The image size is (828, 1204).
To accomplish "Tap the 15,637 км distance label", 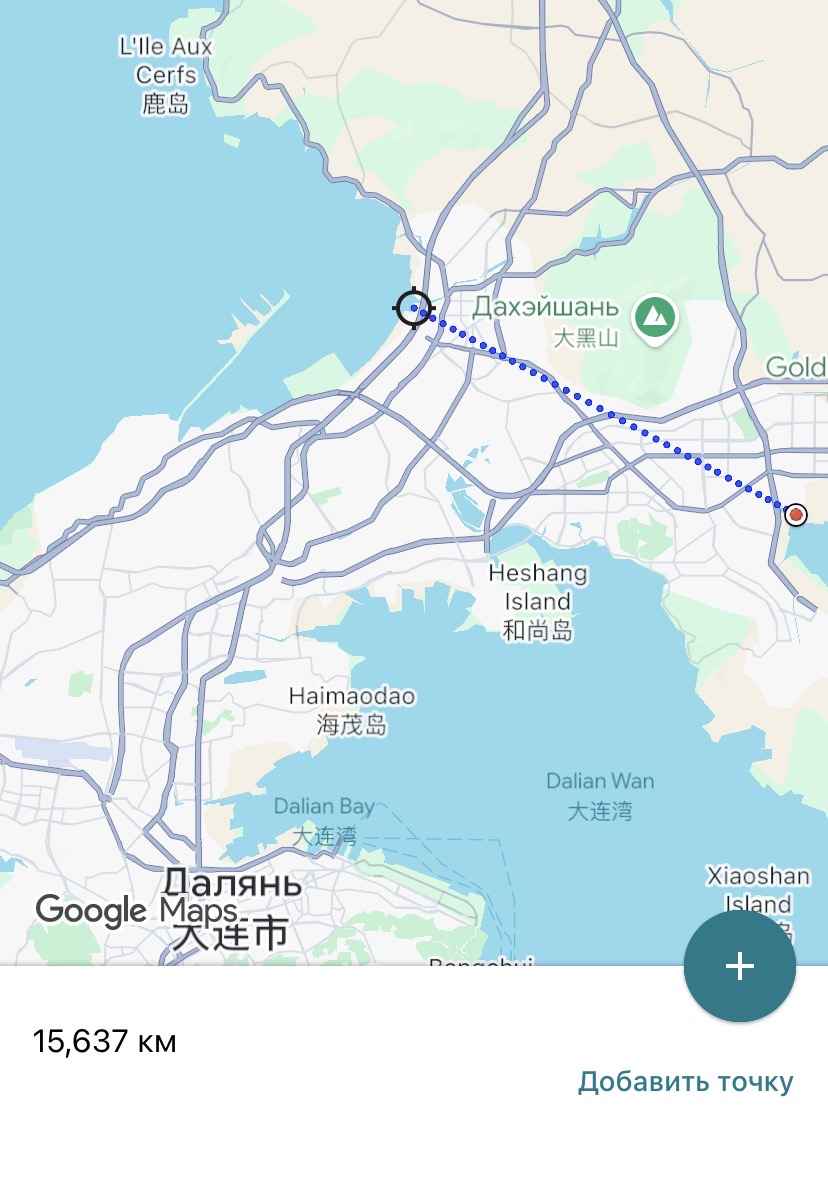I will [x=104, y=1042].
